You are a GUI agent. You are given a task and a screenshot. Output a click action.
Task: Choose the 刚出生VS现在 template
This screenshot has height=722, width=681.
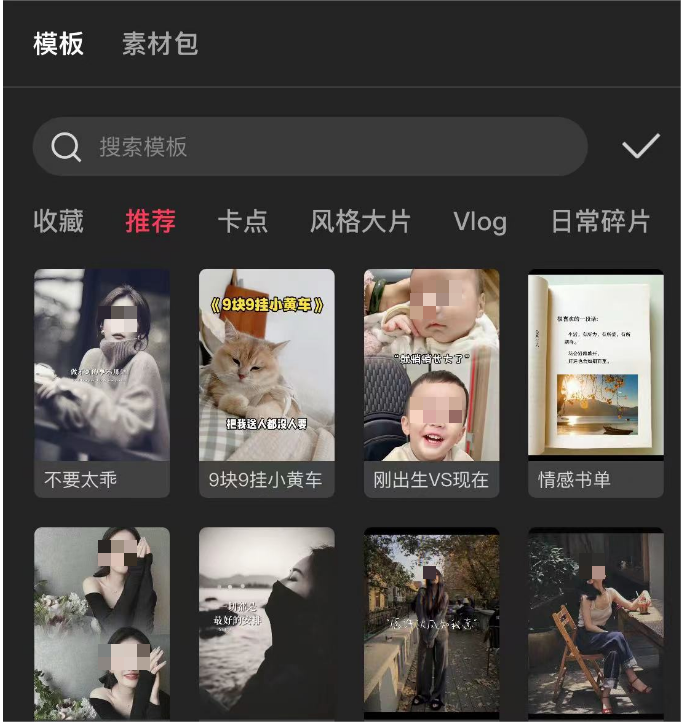point(431,380)
